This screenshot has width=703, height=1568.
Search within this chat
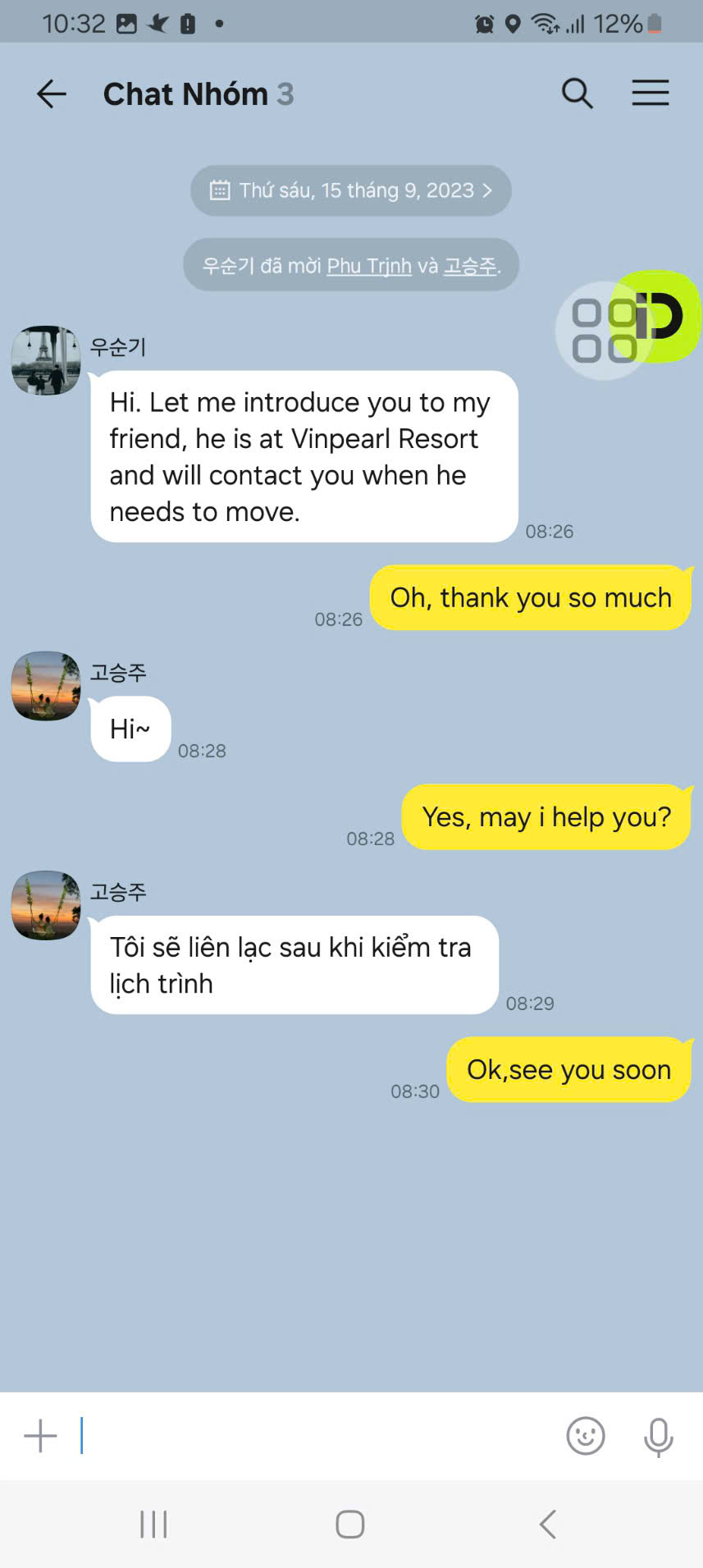[x=577, y=94]
